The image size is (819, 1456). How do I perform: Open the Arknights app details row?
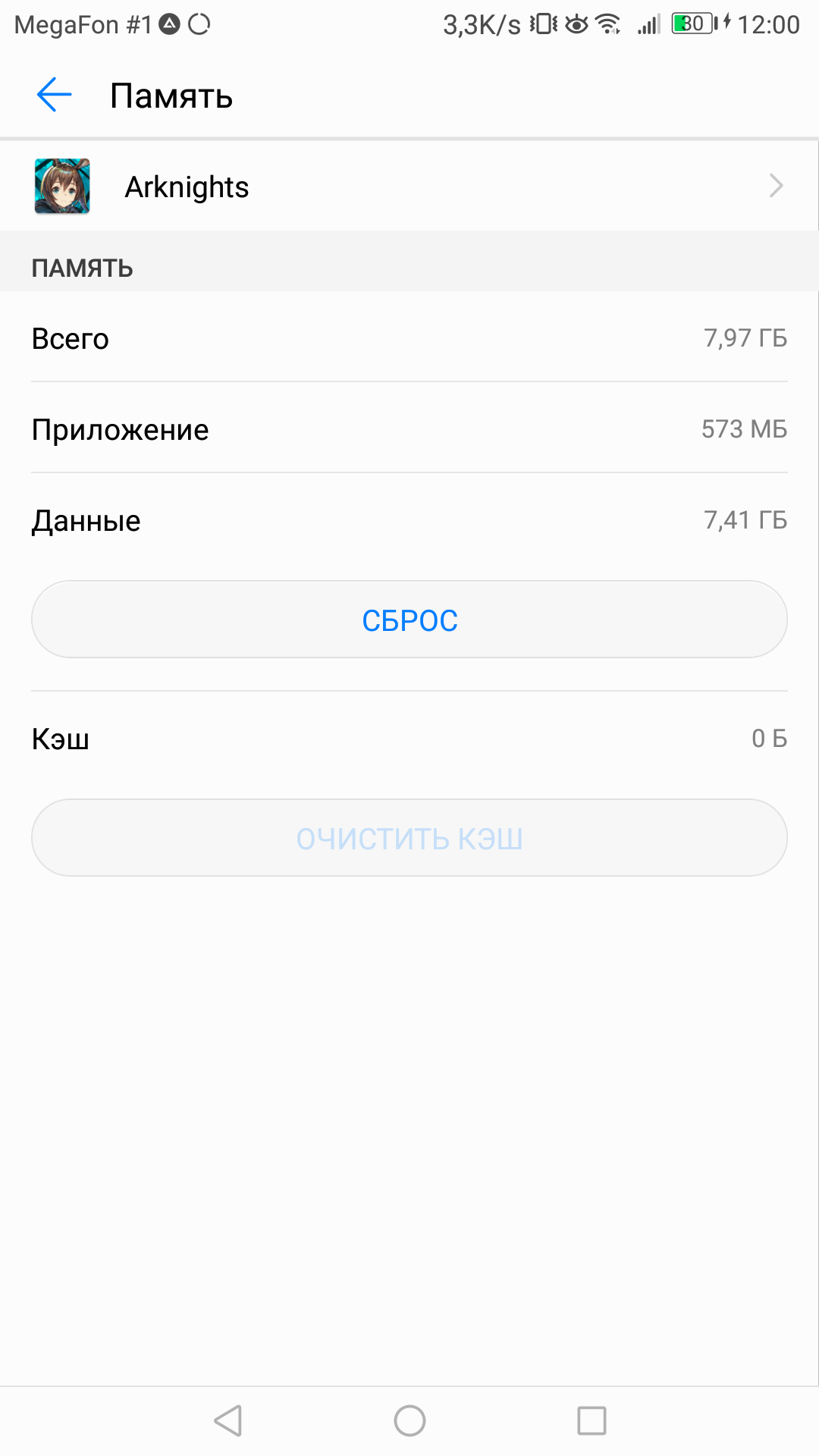(x=409, y=187)
